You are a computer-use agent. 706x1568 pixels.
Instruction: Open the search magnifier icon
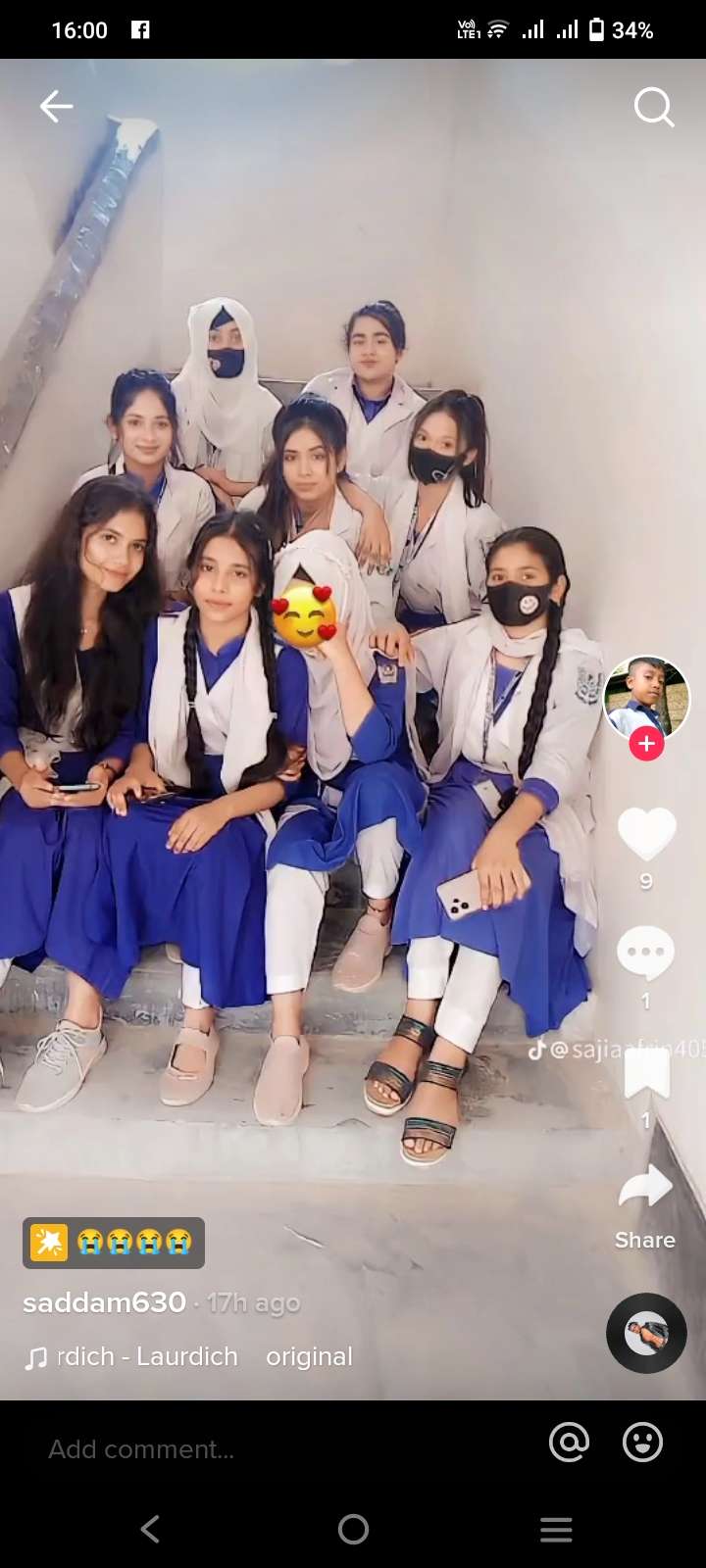(x=653, y=107)
